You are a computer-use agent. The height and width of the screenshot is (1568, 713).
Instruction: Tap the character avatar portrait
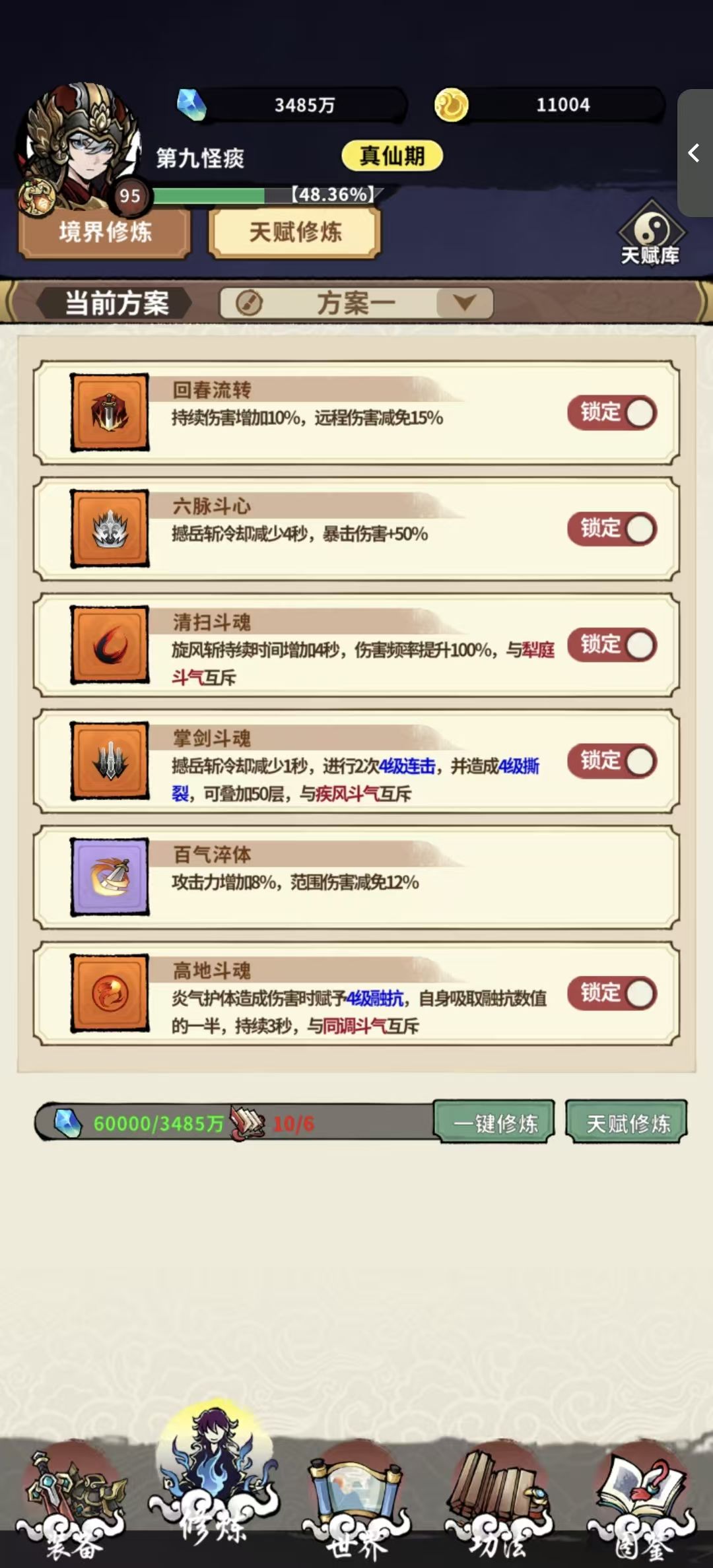[86, 142]
